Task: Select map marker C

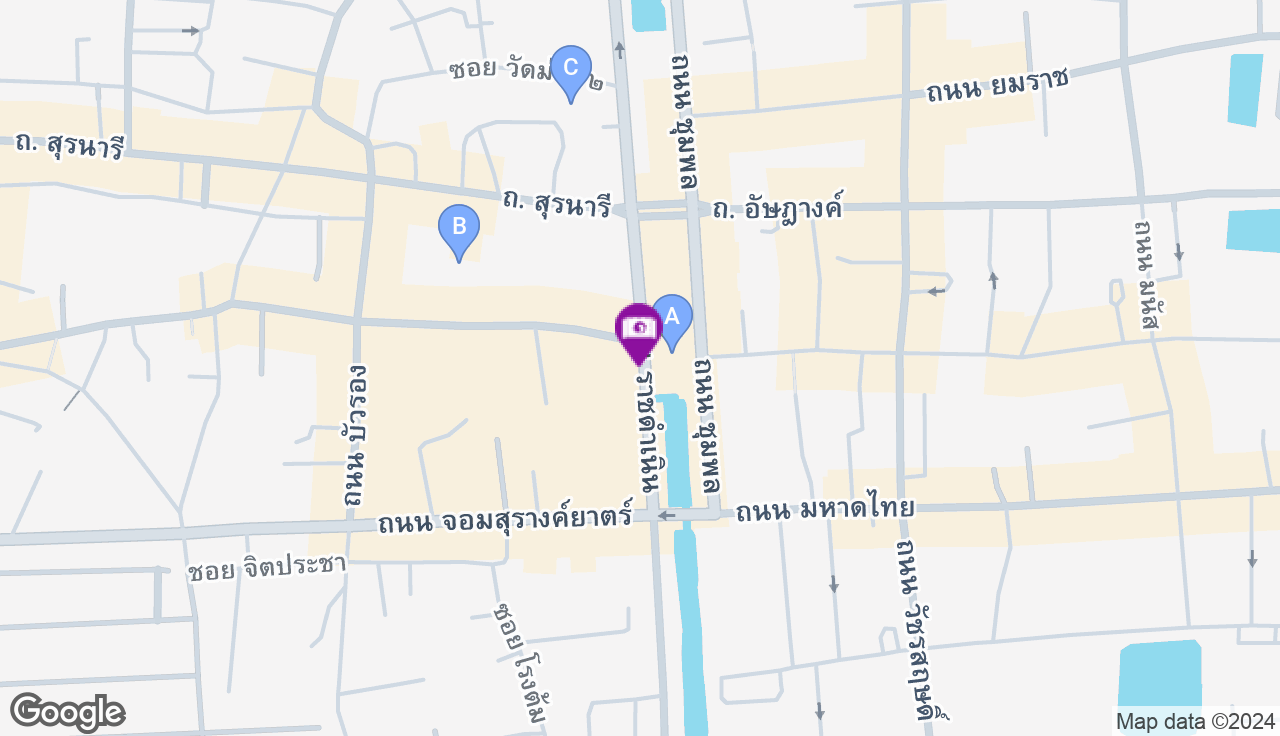Action: pyautogui.click(x=571, y=67)
